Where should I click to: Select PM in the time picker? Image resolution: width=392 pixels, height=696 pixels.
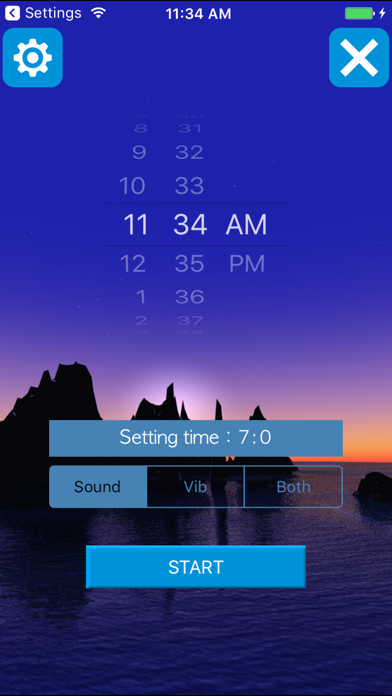247,264
